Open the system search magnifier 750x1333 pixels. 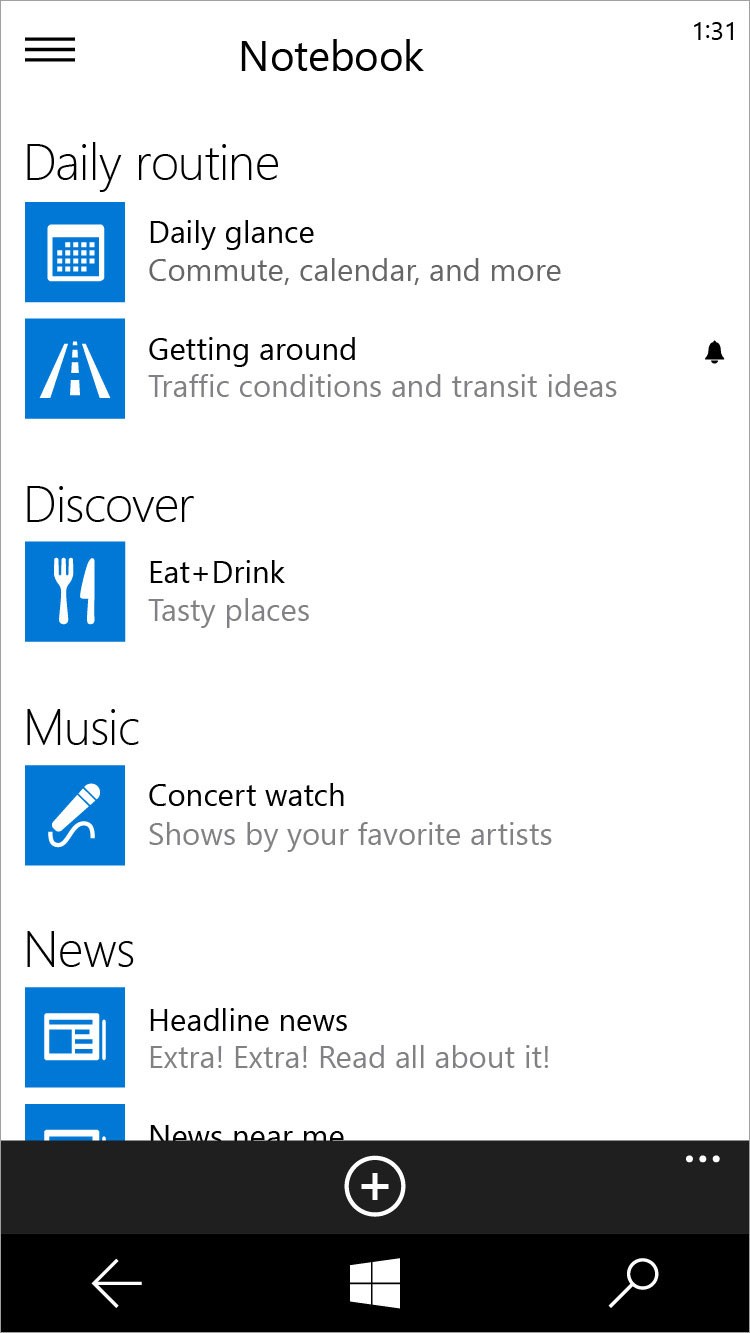(634, 1283)
